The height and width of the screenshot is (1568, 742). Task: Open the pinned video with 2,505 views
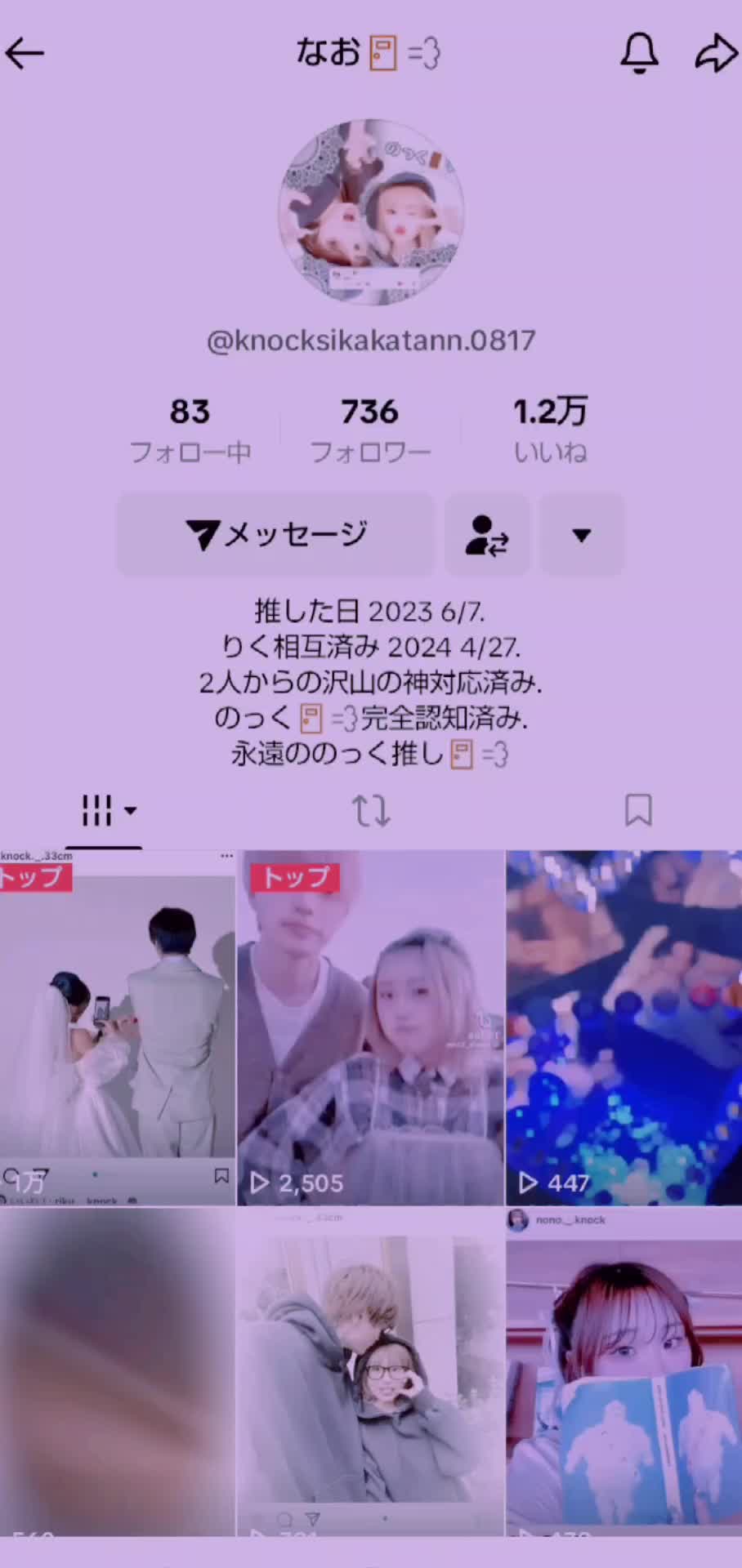pos(370,1027)
